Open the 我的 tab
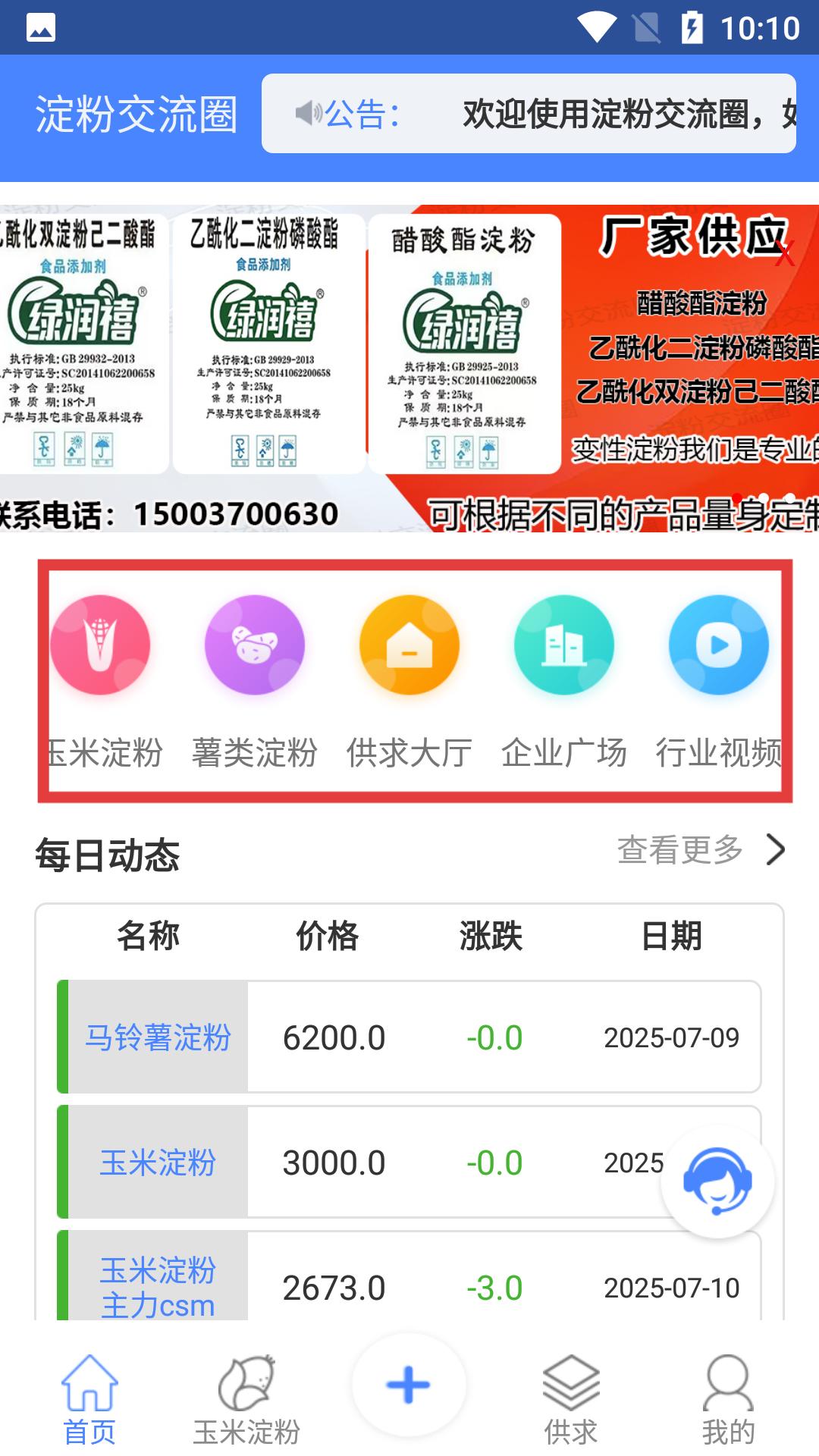Screen dimensions: 819x1456 (x=728, y=1400)
